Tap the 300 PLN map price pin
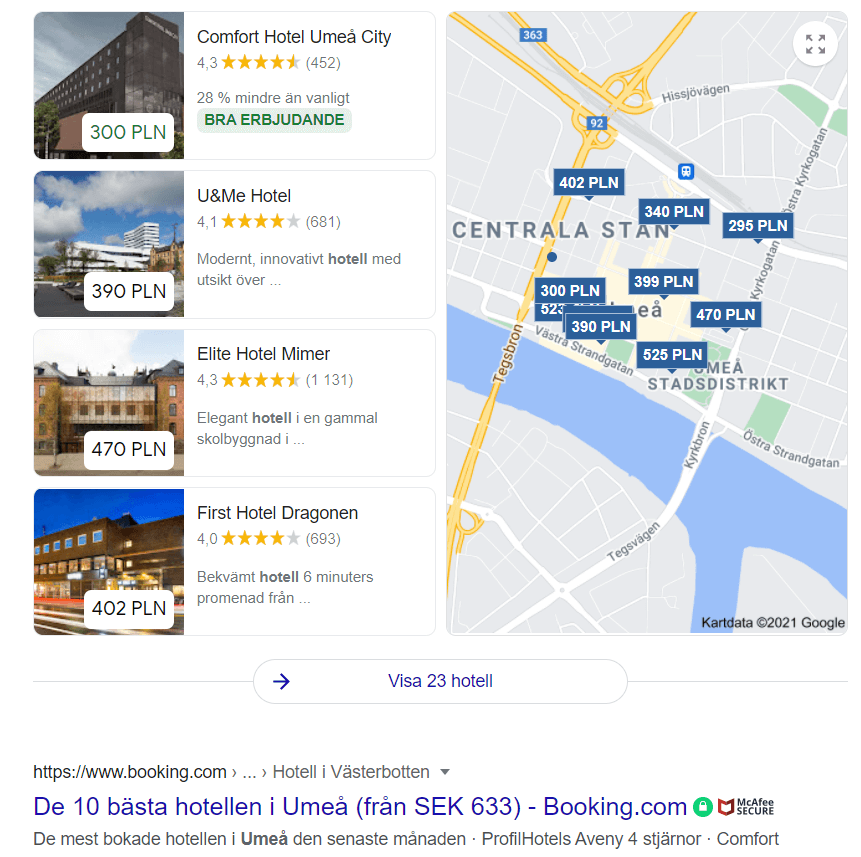This screenshot has width=861, height=857. click(x=570, y=291)
